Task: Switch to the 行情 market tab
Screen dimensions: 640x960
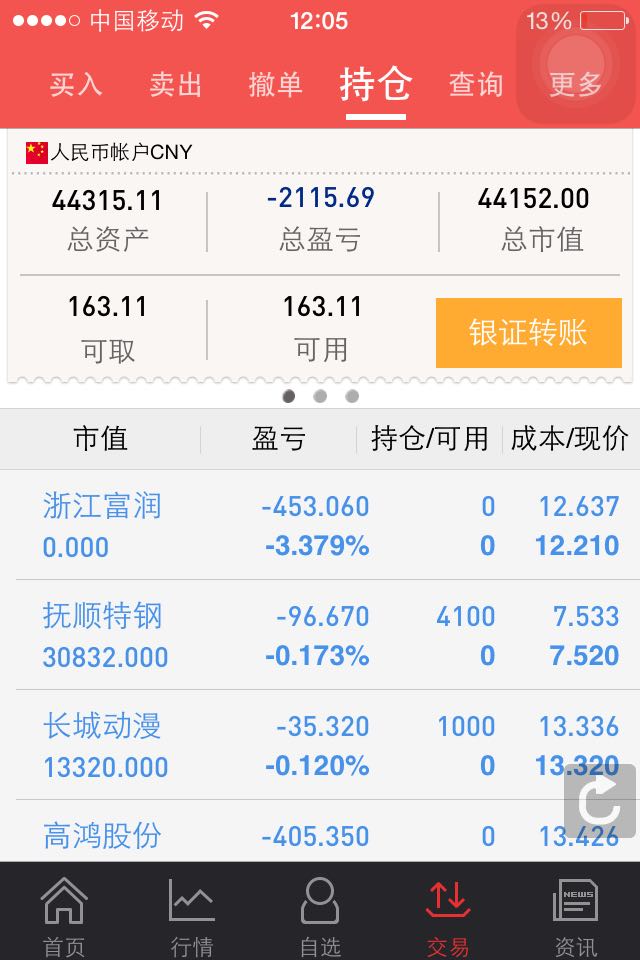Action: [x=192, y=915]
